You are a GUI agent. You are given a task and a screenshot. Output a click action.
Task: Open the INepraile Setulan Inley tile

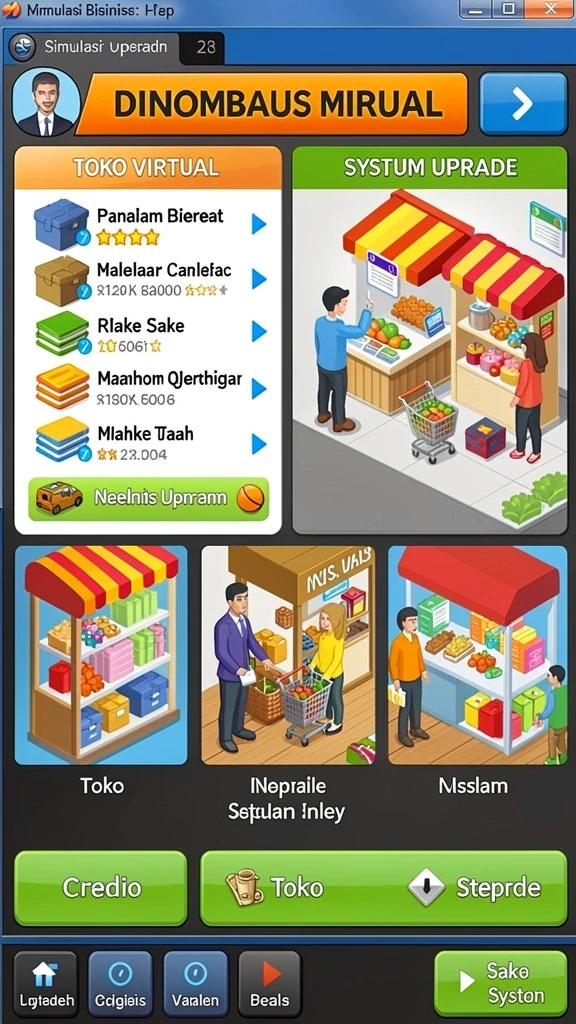[x=288, y=655]
